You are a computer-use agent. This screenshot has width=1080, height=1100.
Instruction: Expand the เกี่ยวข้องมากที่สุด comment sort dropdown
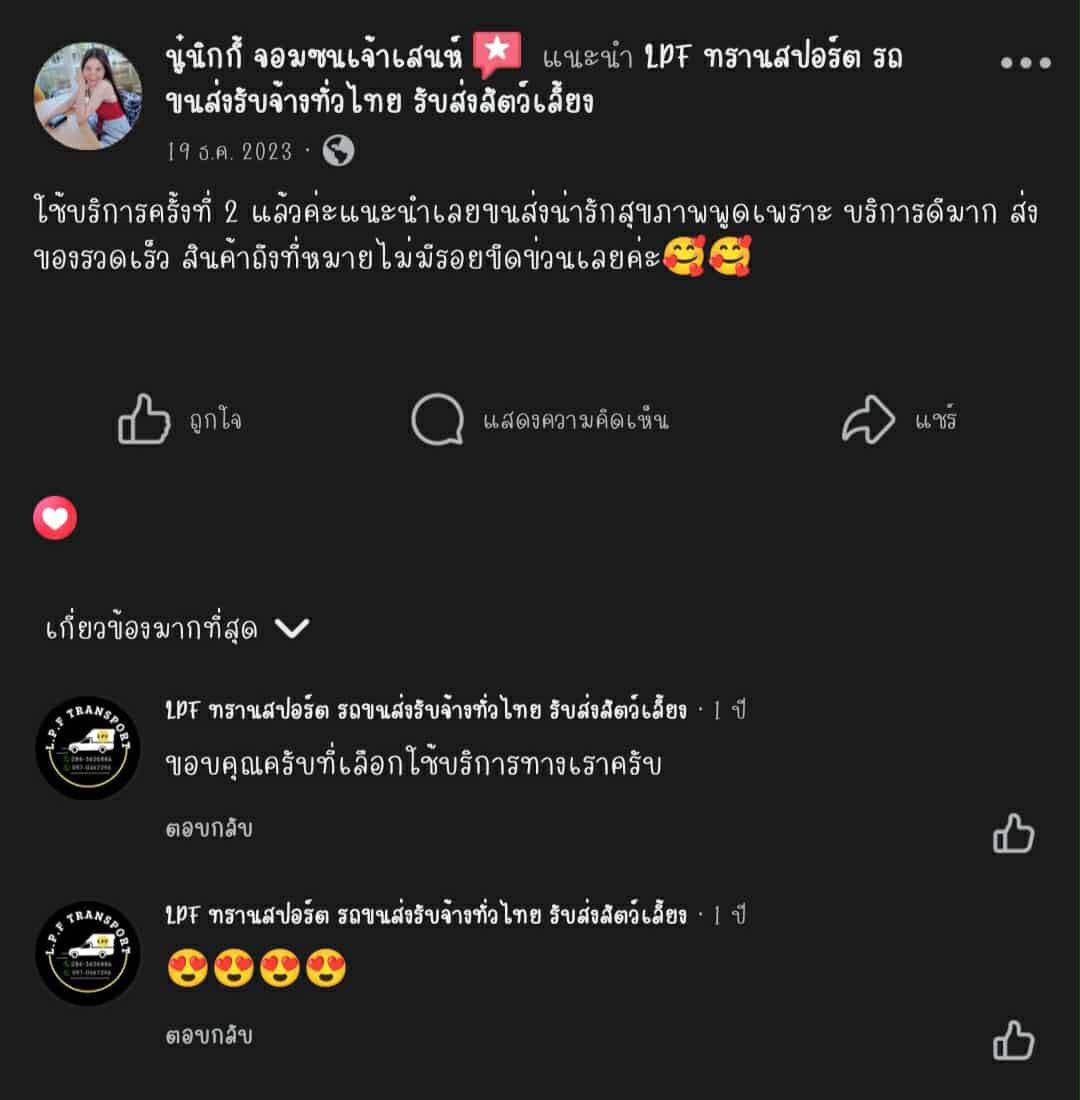(178, 628)
